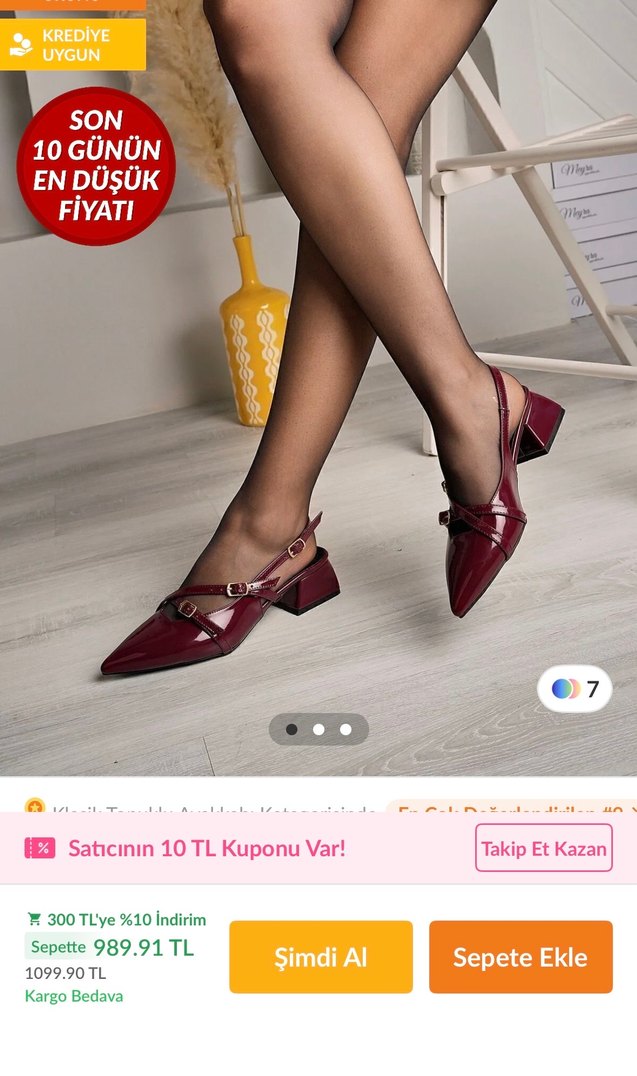The width and height of the screenshot is (637, 1076).
Task: Select the page indicator dots on the photo
Action: 318,729
